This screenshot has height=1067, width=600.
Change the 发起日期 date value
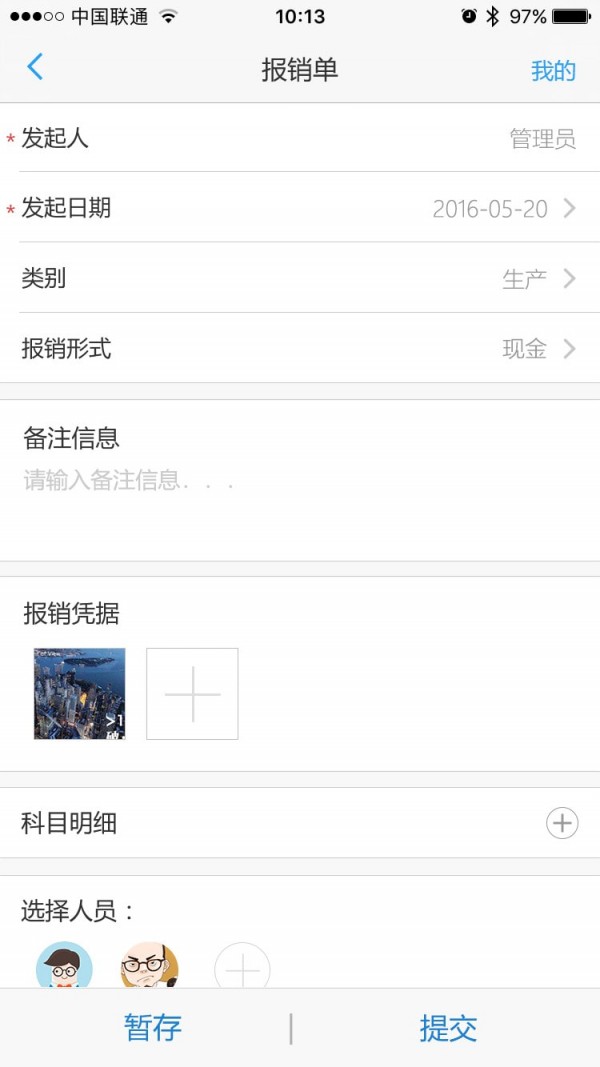pyautogui.click(x=490, y=209)
